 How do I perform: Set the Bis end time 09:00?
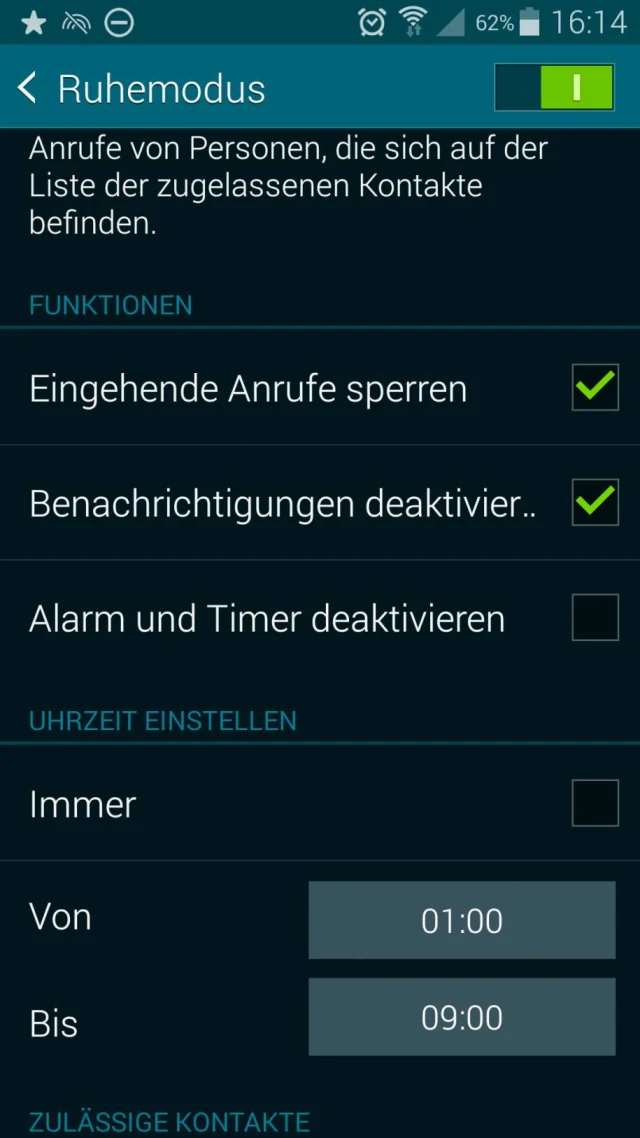(461, 1017)
